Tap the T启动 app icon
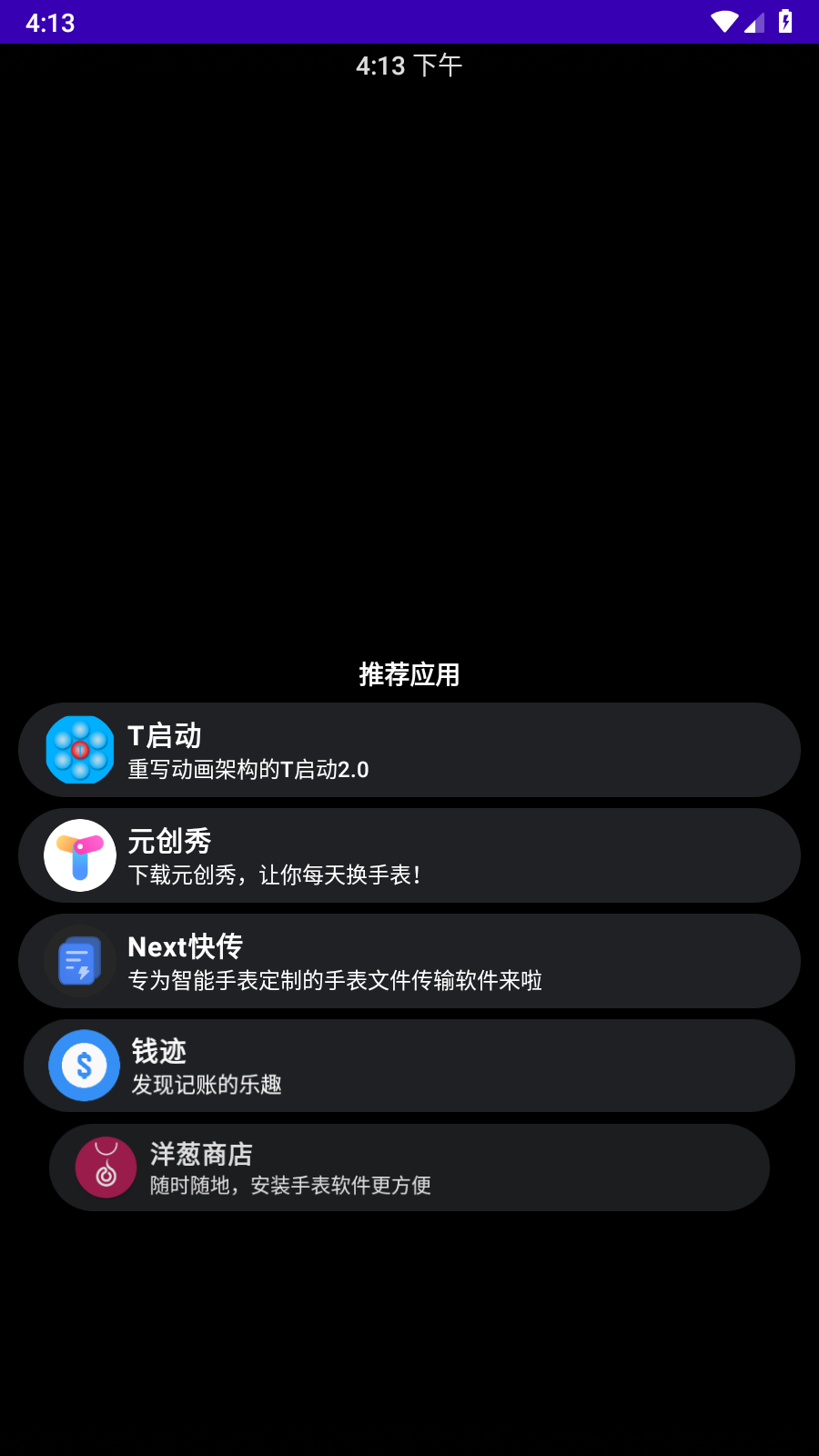Screen dimensions: 819x1456 (80, 750)
